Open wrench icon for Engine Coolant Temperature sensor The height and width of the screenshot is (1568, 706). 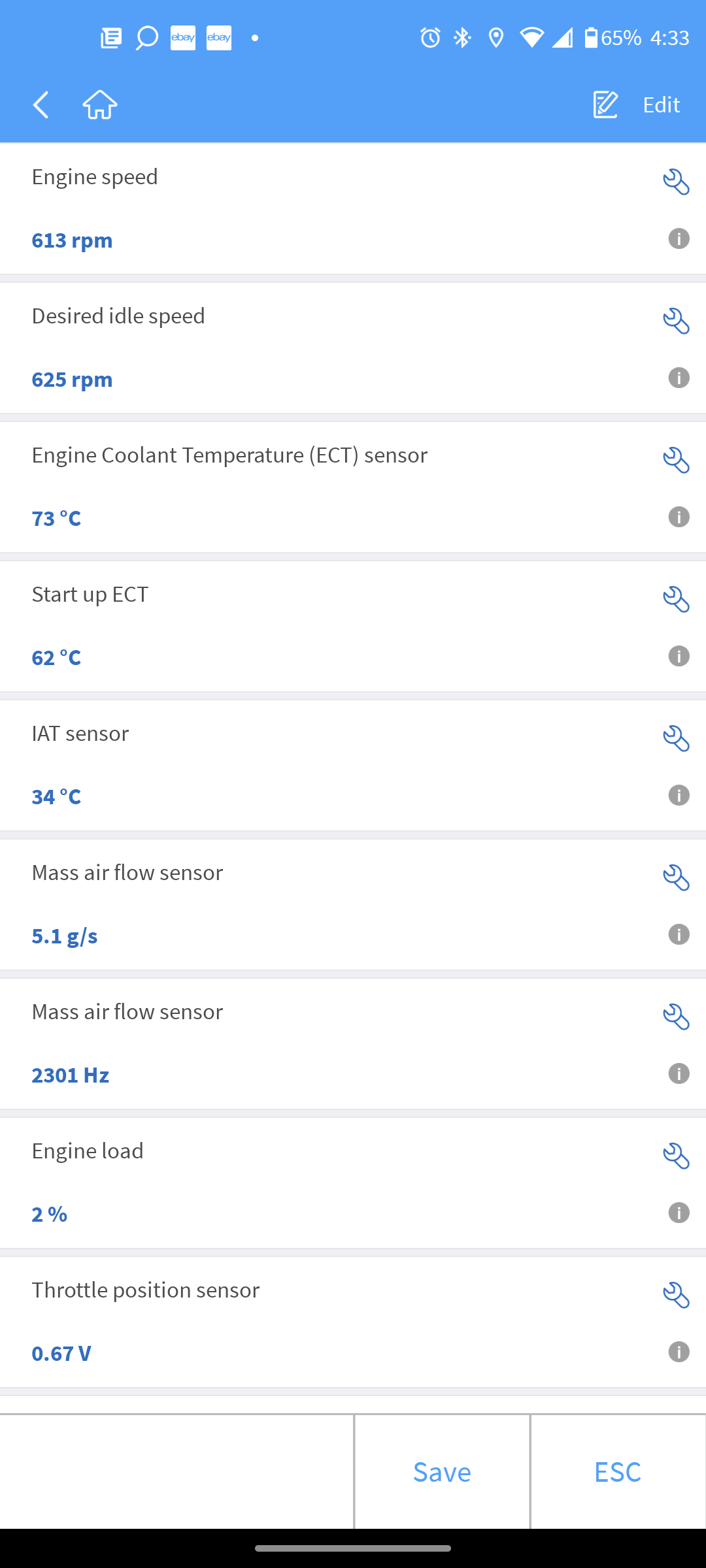click(676, 461)
